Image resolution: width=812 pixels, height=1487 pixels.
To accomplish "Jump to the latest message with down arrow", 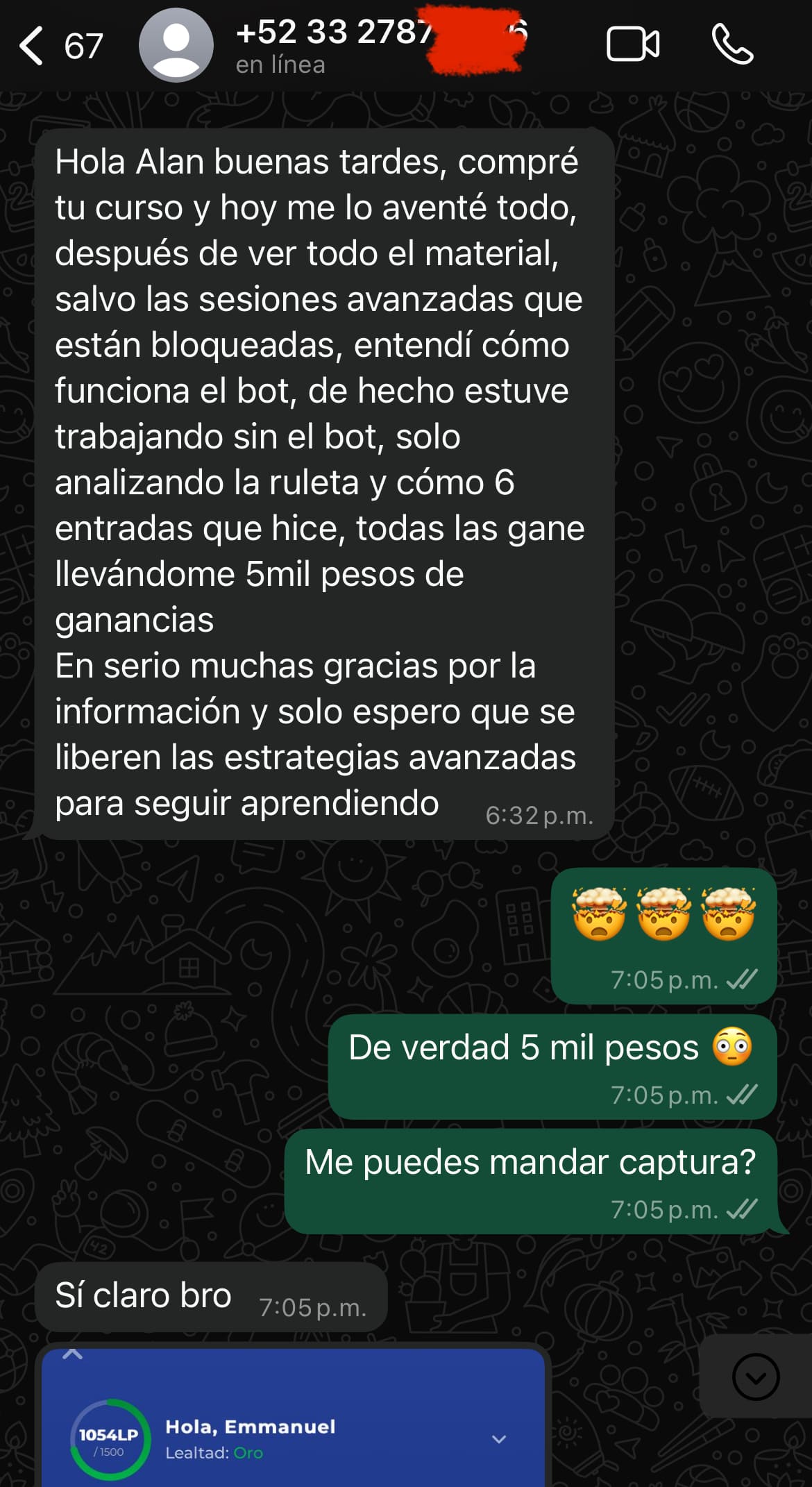I will coord(755,1376).
